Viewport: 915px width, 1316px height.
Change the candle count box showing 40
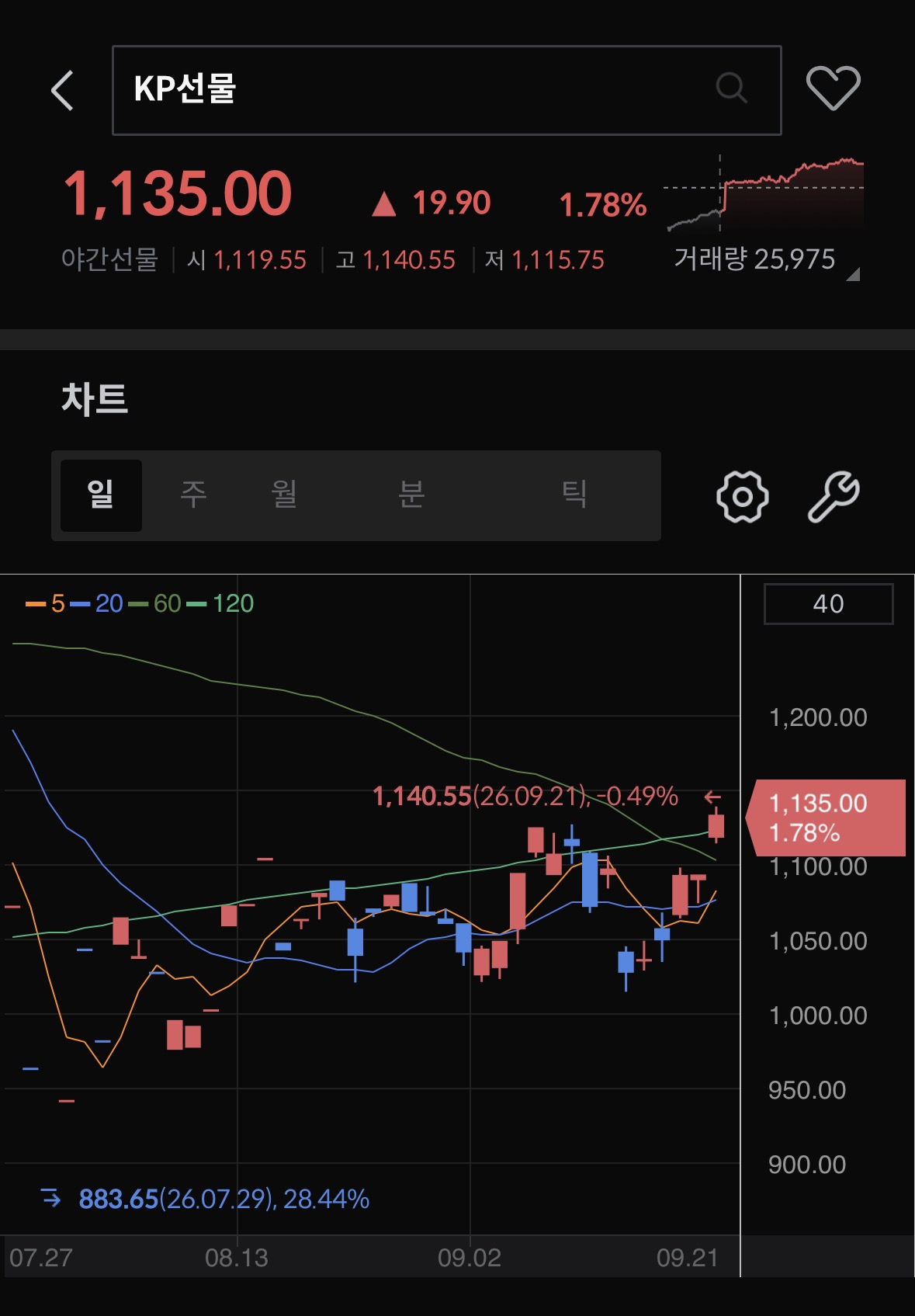coord(829,604)
